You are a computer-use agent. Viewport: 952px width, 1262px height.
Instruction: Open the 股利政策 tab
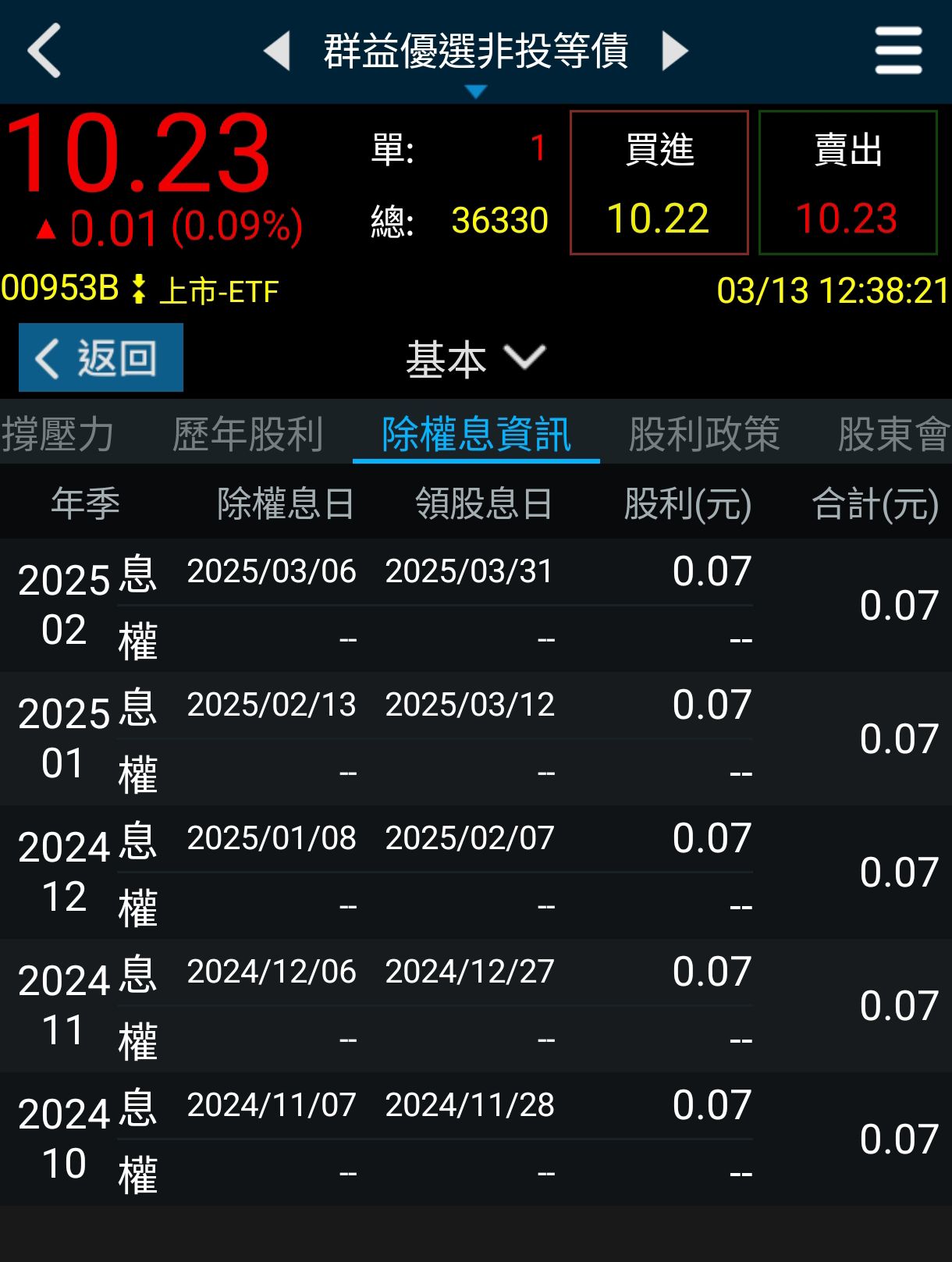tap(705, 435)
